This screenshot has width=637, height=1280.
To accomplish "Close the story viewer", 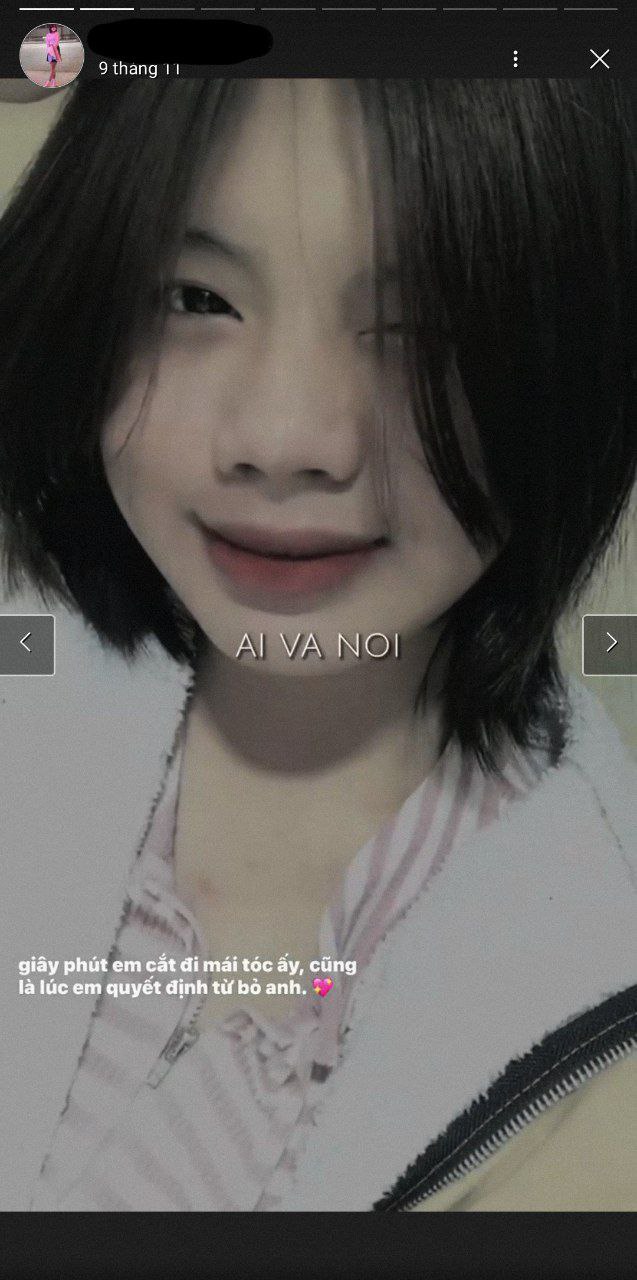I will coord(599,59).
